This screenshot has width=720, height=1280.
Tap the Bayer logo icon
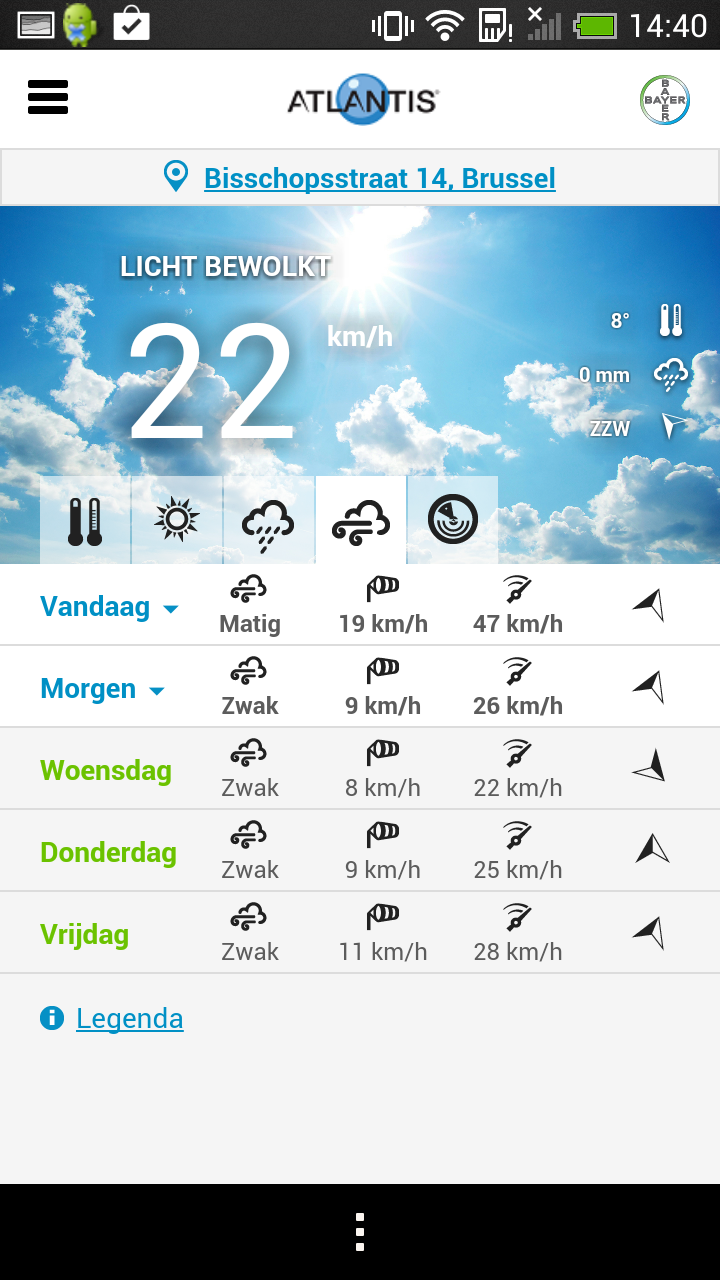(665, 100)
